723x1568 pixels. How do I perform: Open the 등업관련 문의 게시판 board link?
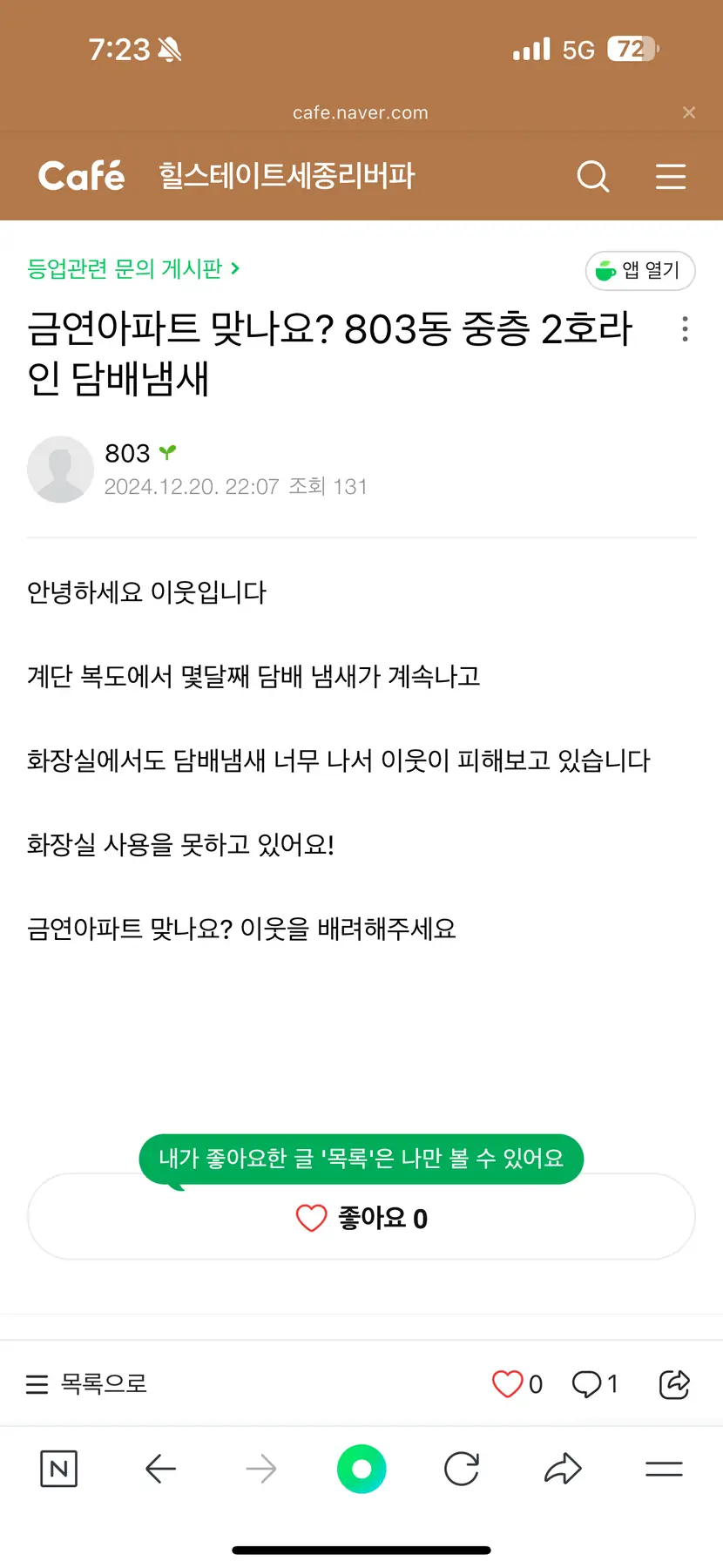133,268
